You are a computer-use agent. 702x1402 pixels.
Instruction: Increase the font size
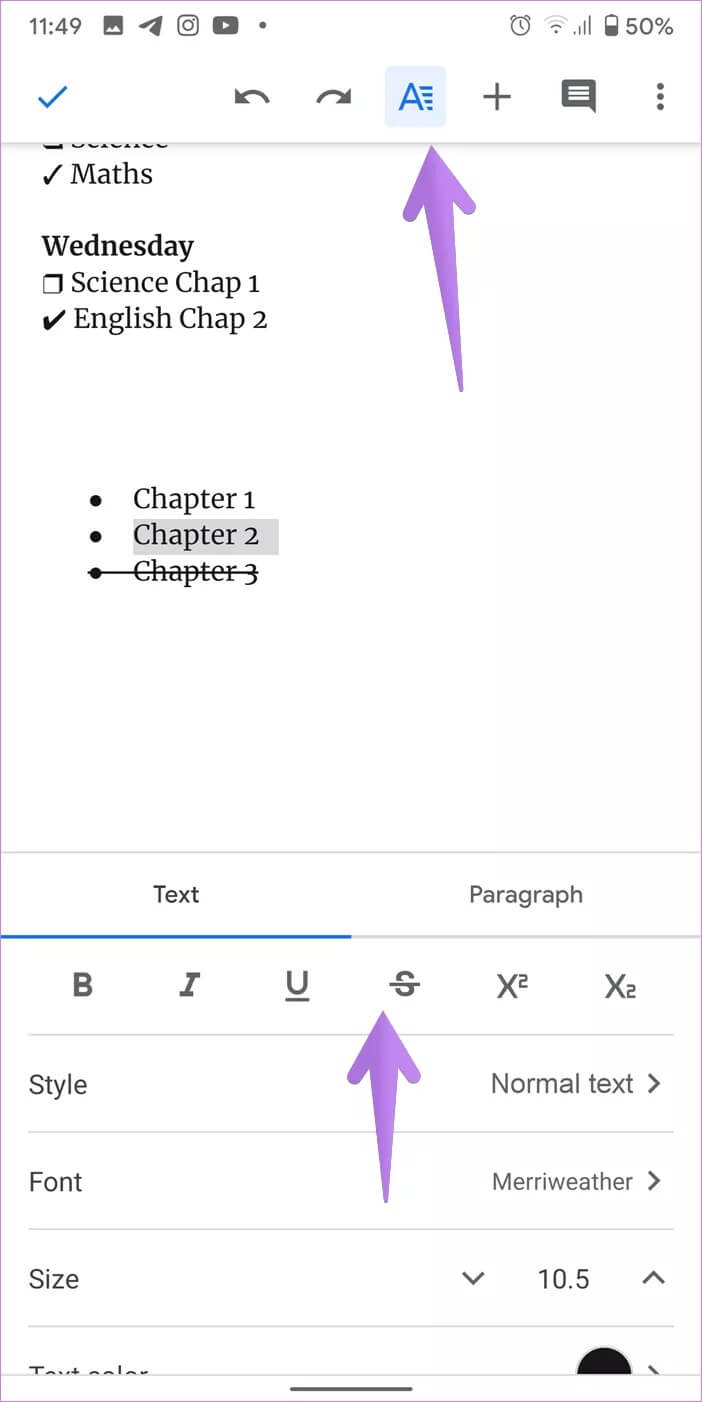click(x=653, y=1278)
